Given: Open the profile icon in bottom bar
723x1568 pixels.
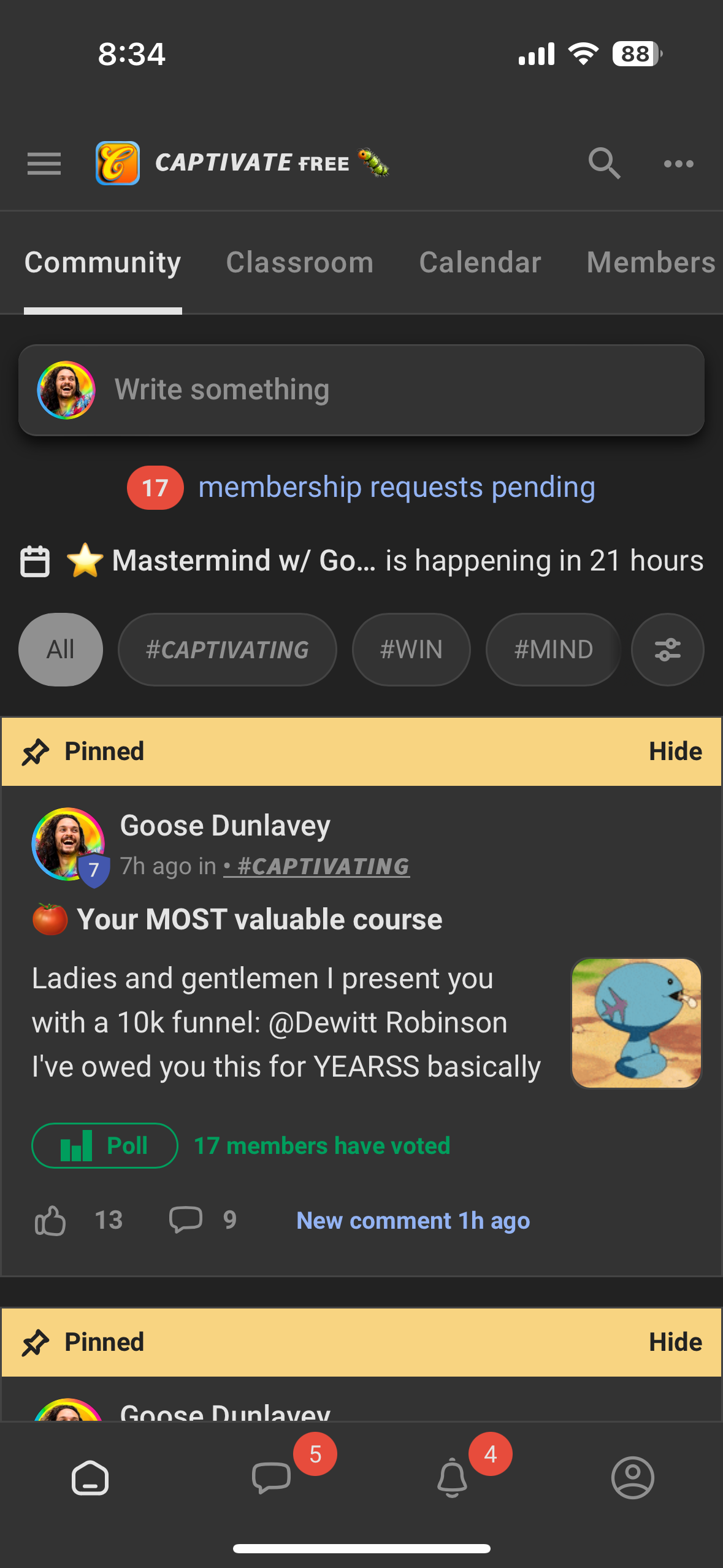Looking at the screenshot, I should tap(632, 1478).
